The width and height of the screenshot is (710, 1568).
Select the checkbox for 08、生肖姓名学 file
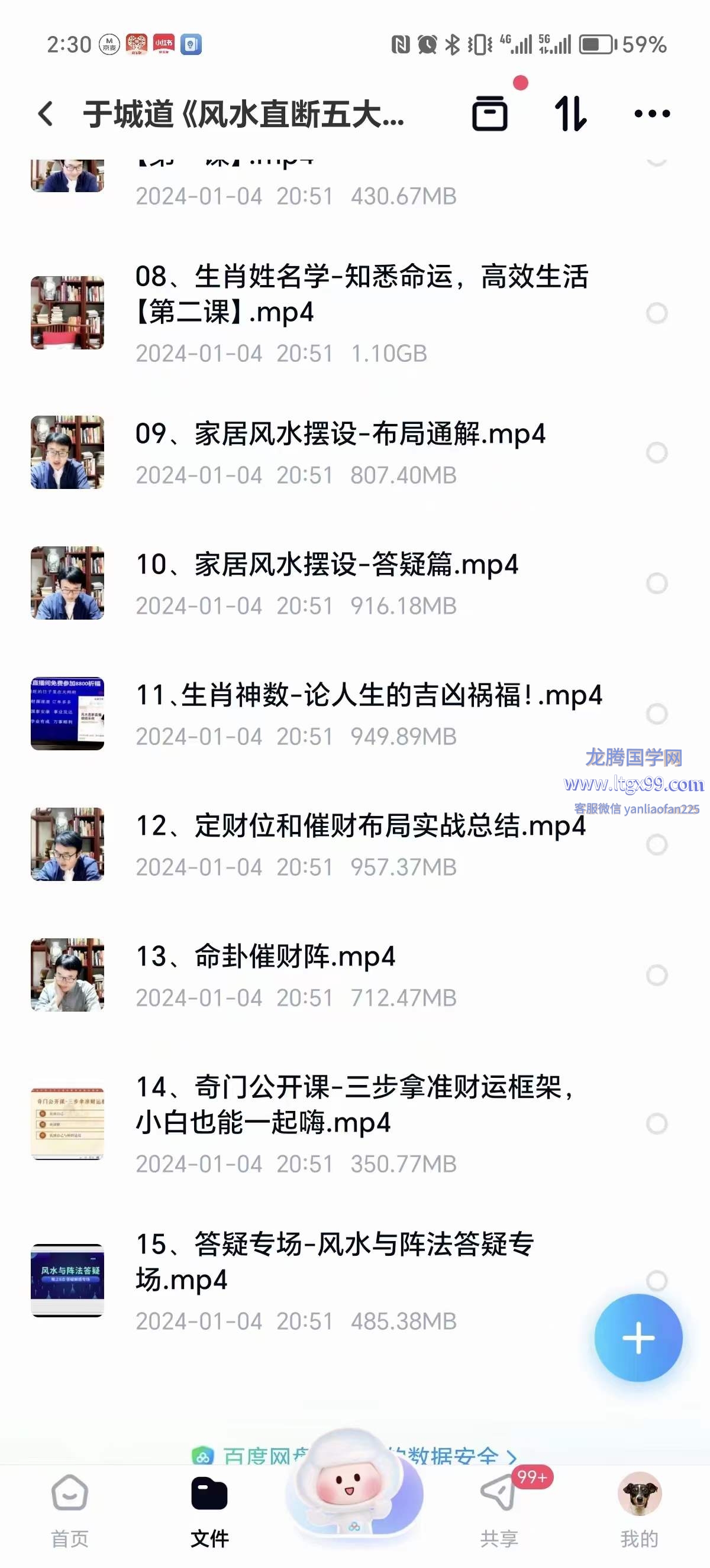pos(656,313)
